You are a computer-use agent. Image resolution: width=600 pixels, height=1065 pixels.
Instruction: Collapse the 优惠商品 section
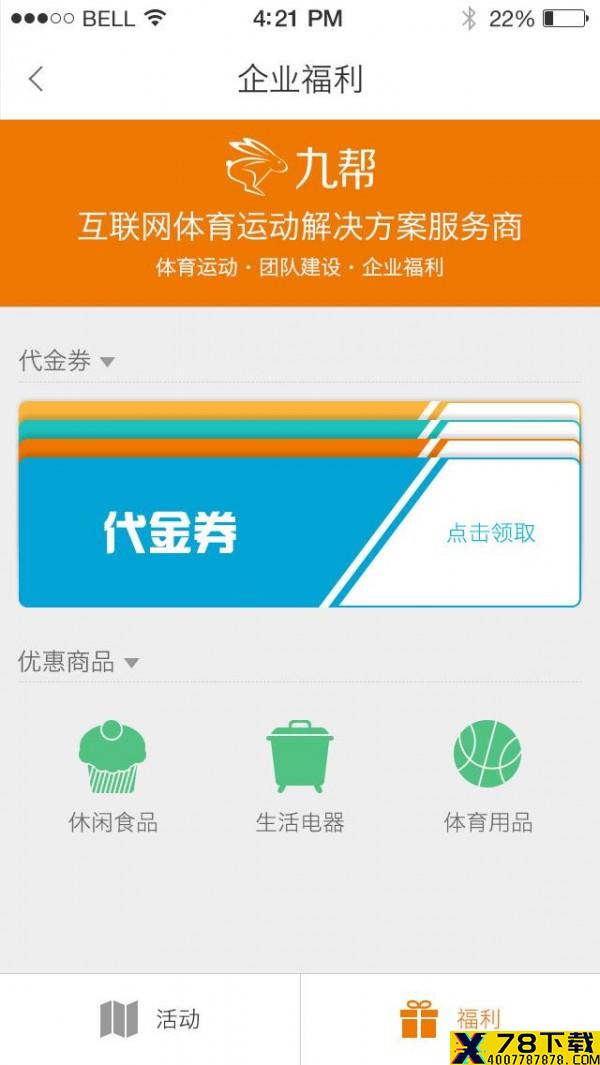tap(131, 662)
